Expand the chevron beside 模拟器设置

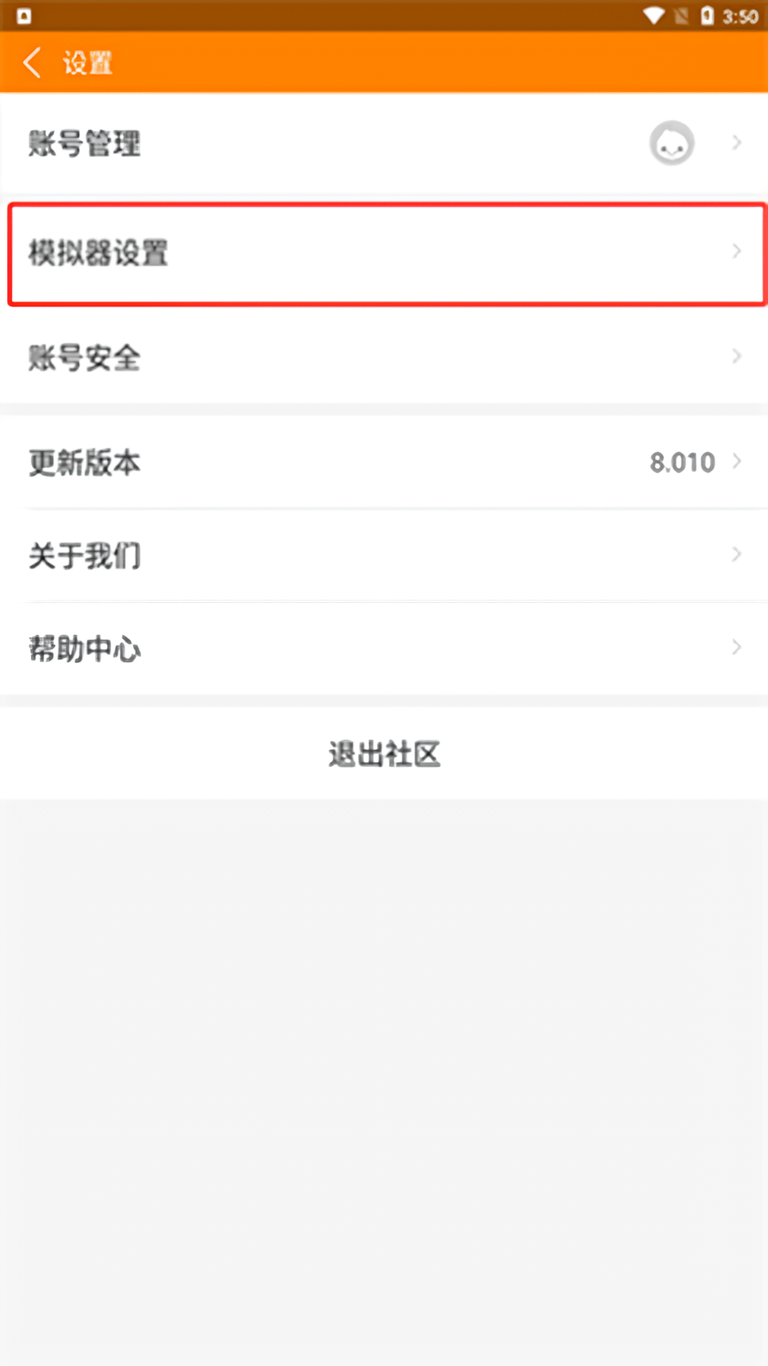(737, 251)
